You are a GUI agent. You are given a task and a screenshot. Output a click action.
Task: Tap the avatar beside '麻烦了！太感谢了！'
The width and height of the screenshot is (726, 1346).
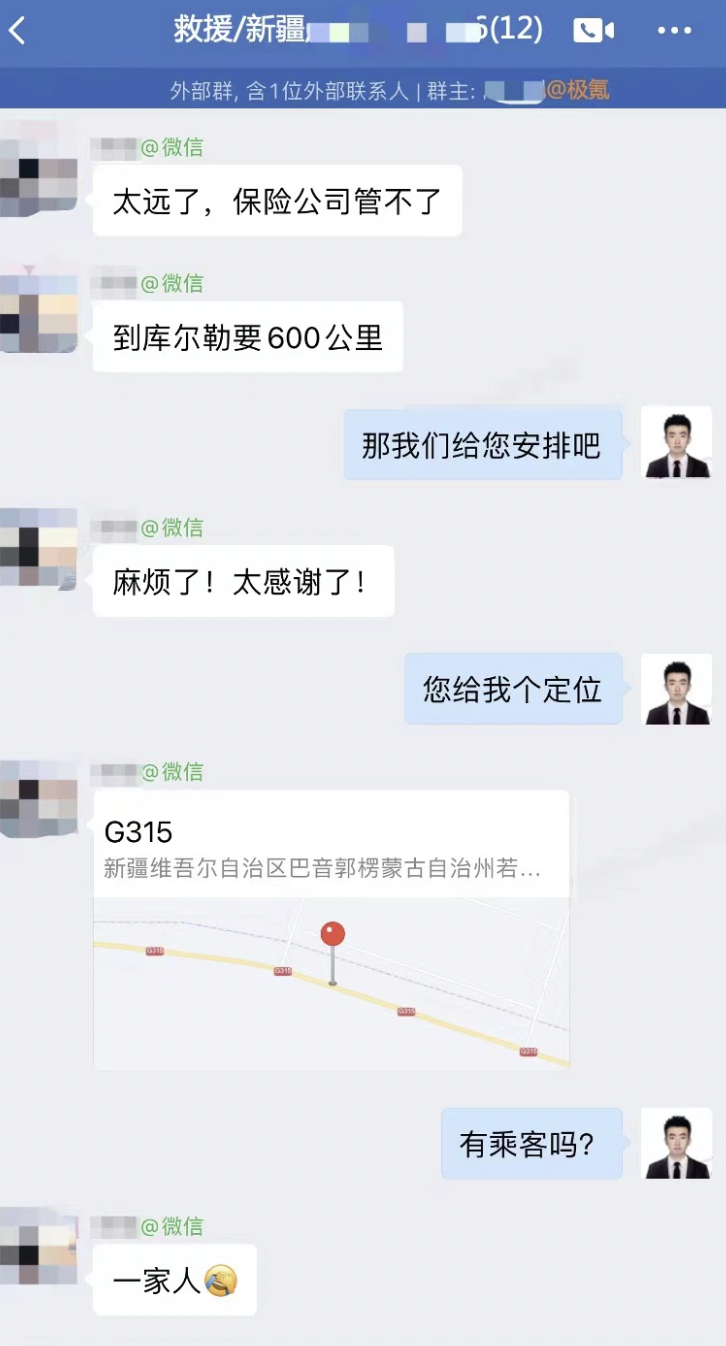tap(39, 548)
